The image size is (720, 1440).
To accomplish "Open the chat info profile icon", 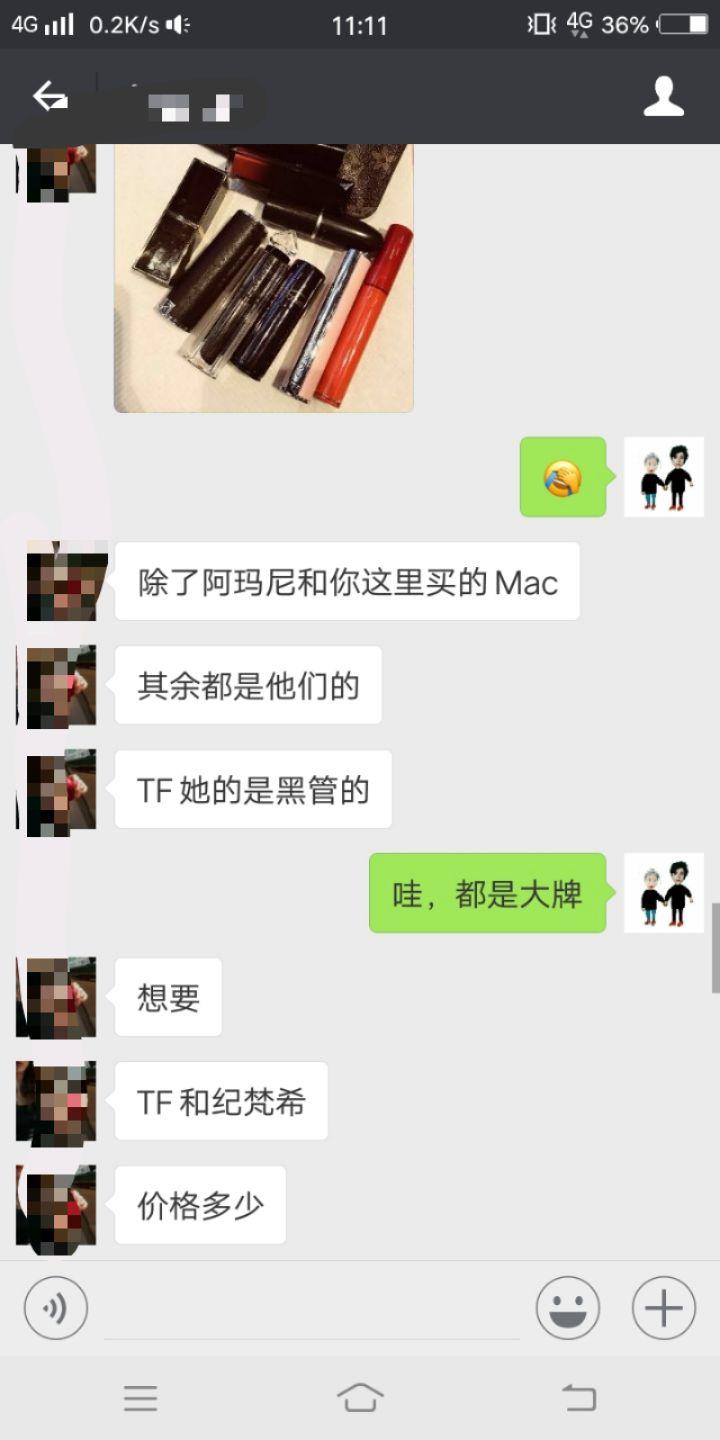I will tap(663, 97).
